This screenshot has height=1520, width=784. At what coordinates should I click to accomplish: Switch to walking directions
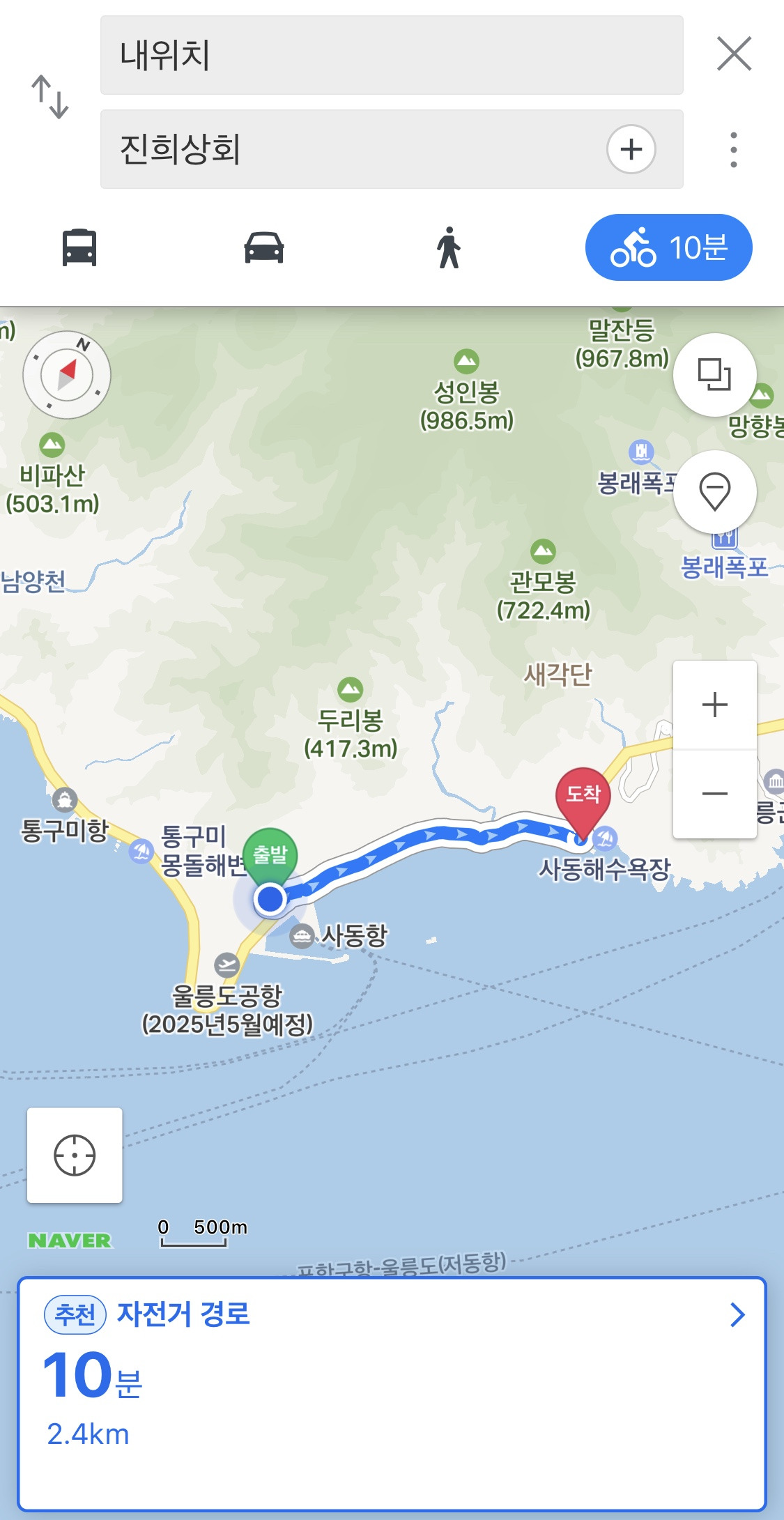tap(449, 248)
